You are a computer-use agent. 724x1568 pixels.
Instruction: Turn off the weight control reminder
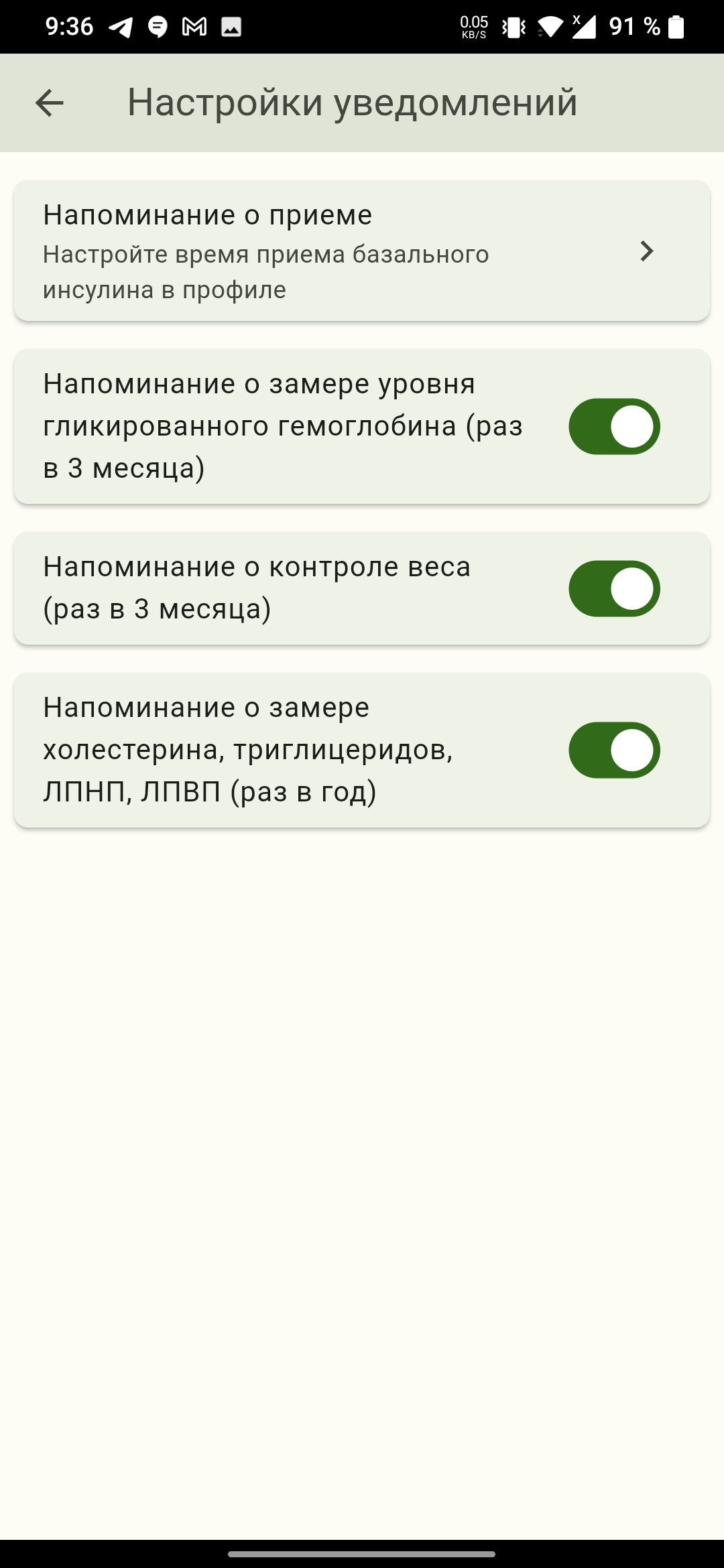point(614,589)
